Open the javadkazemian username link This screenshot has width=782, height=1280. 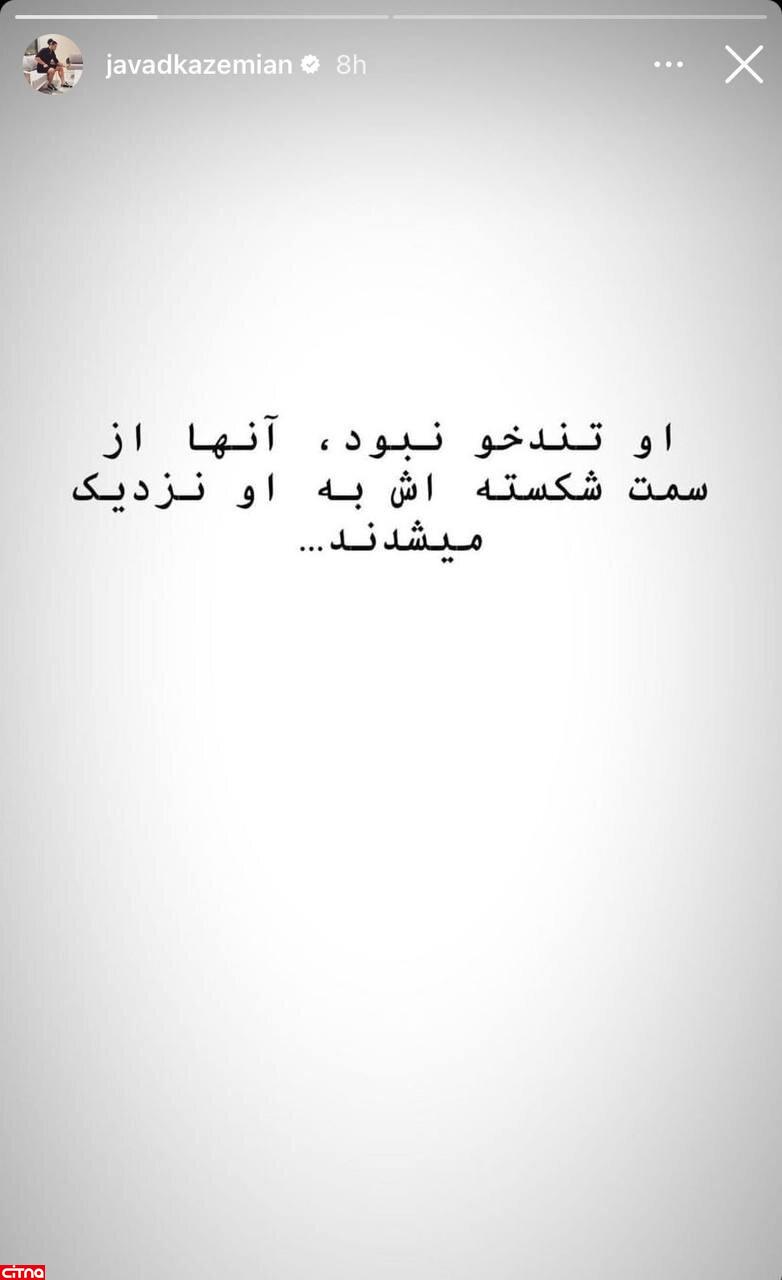(x=198, y=65)
